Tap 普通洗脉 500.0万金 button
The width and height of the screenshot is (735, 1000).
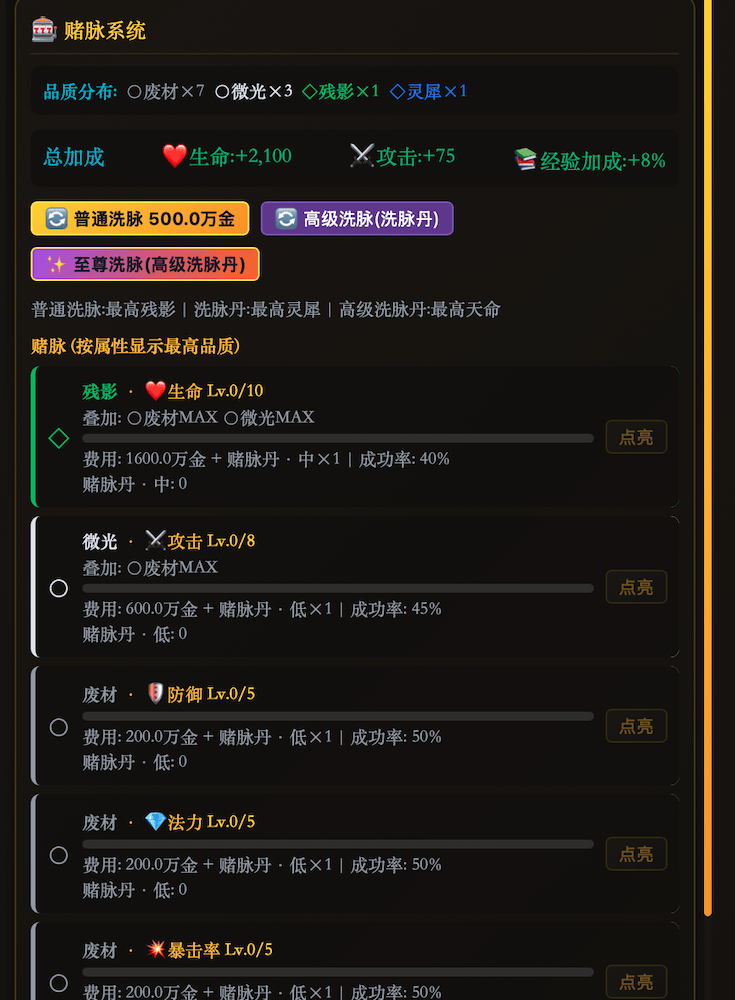pos(140,219)
